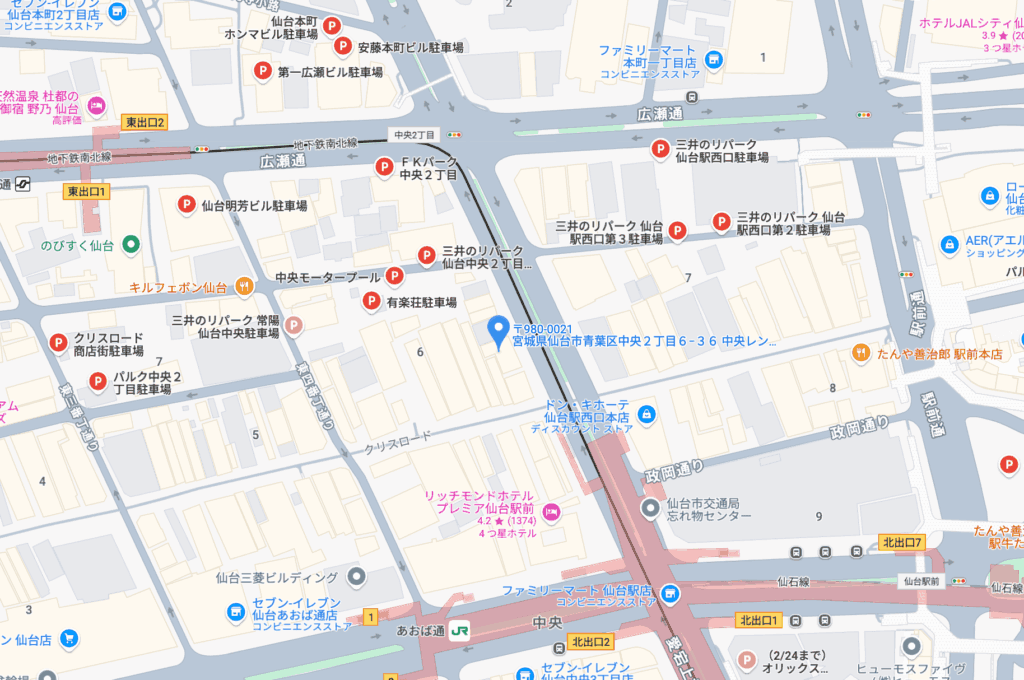Open 仙台明芳ビル駐車場 parking marker
The image size is (1024, 680).
coord(185,206)
